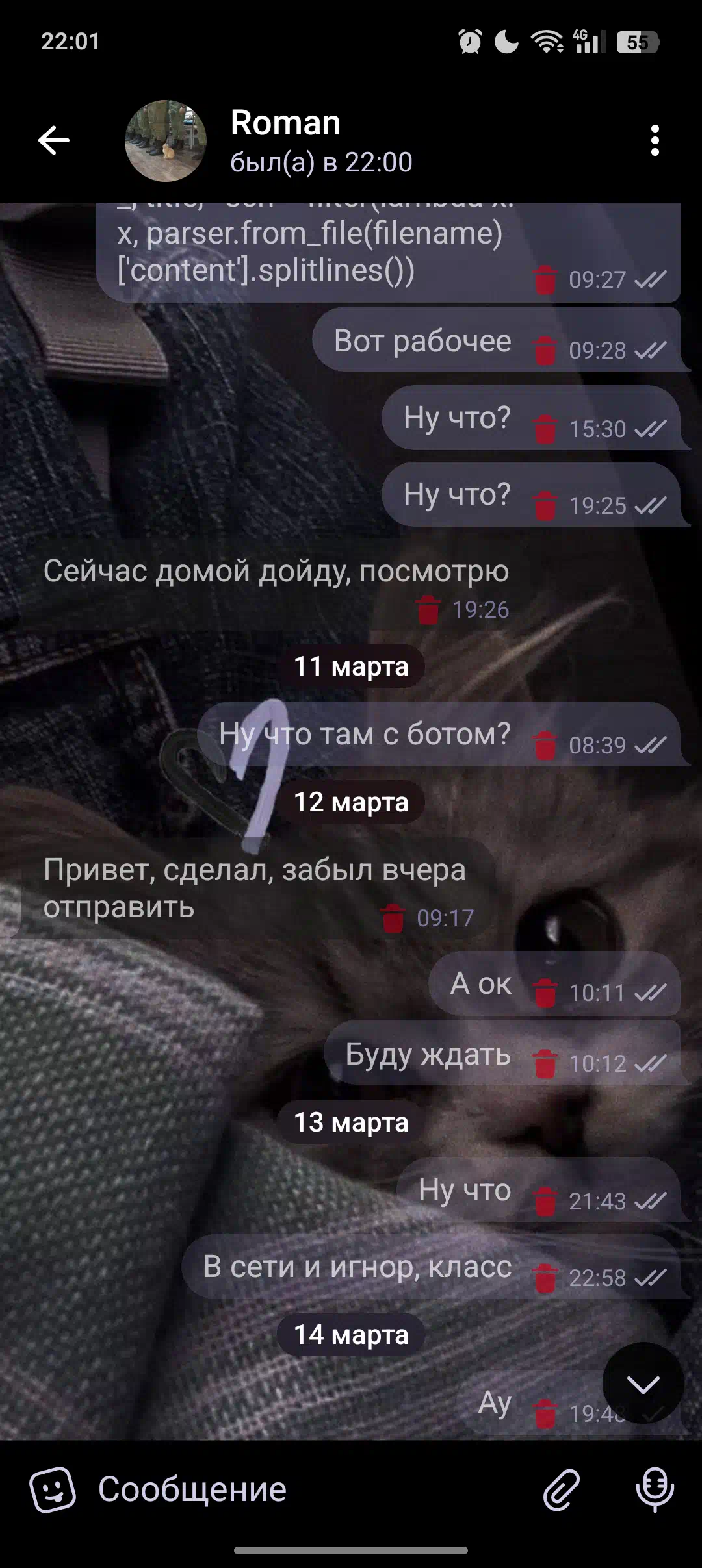The height and width of the screenshot is (1568, 702).
Task: Tap the trash icon on "Привет, сделал, забыл вчера отправить"
Action: click(x=393, y=918)
